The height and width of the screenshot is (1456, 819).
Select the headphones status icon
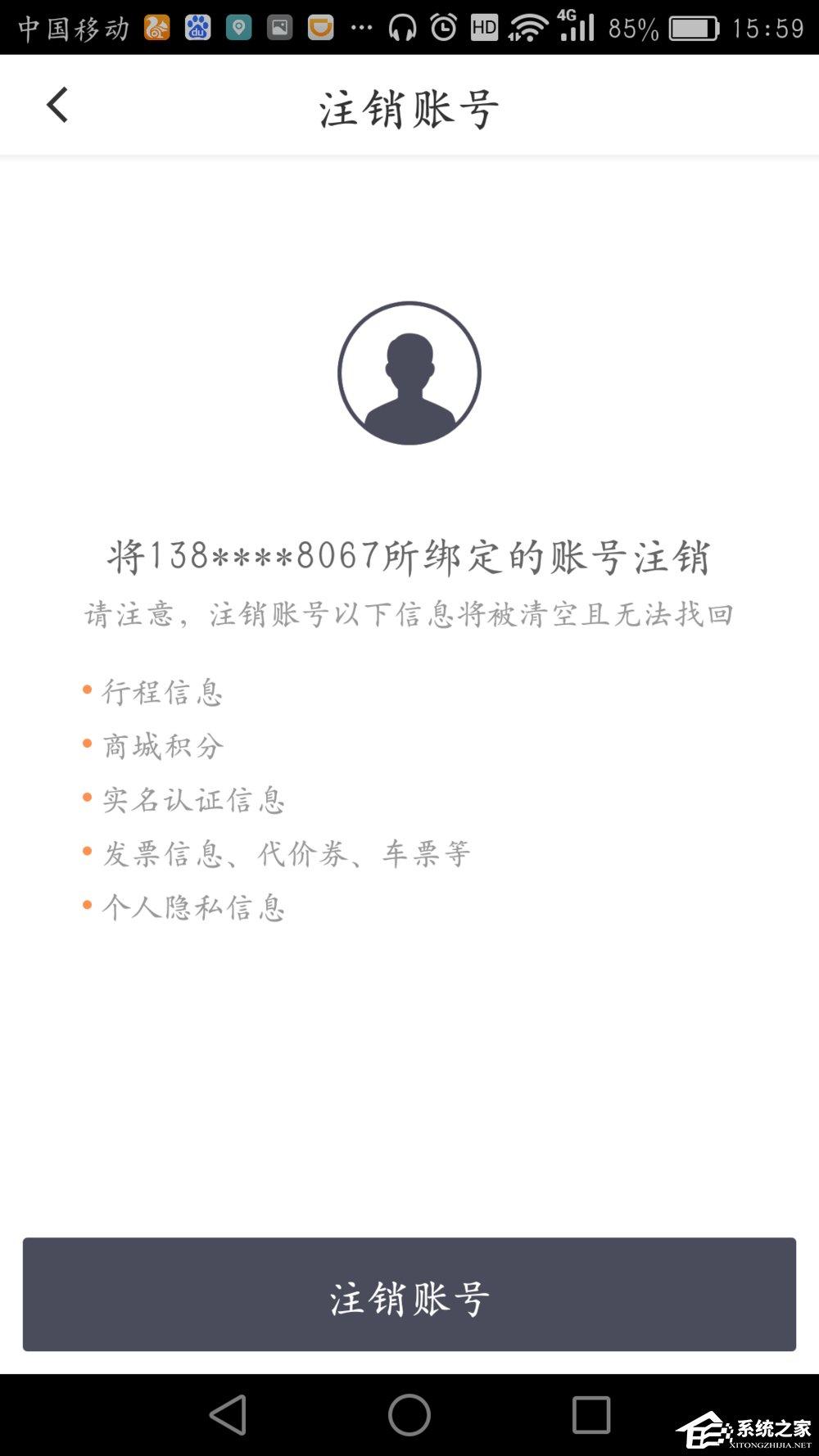point(401,26)
